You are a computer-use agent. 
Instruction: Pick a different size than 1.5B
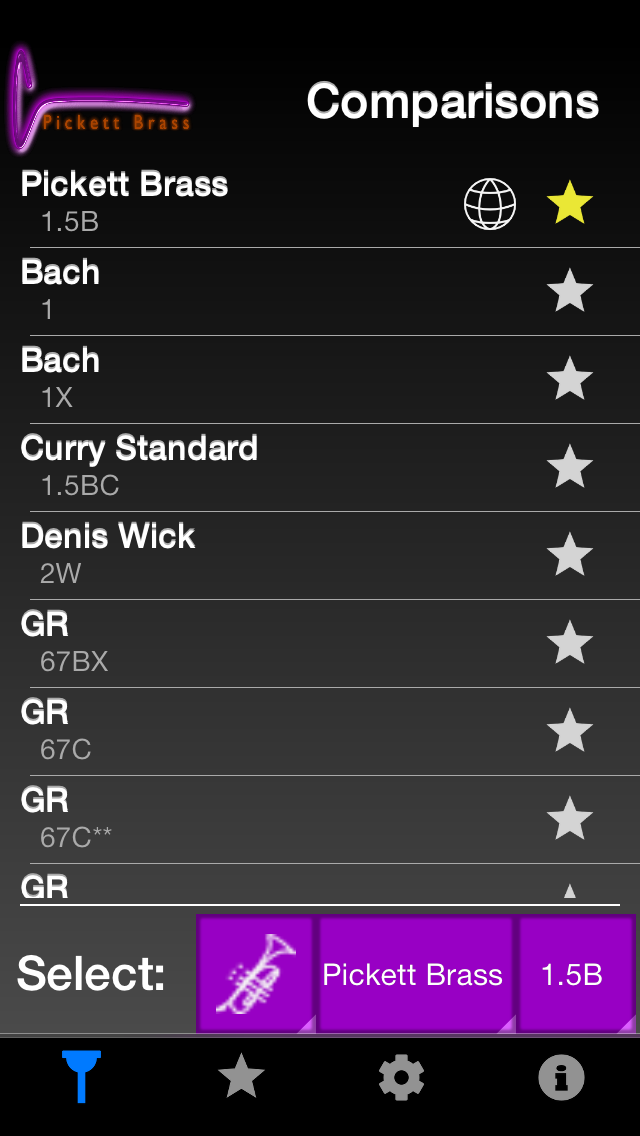point(574,974)
